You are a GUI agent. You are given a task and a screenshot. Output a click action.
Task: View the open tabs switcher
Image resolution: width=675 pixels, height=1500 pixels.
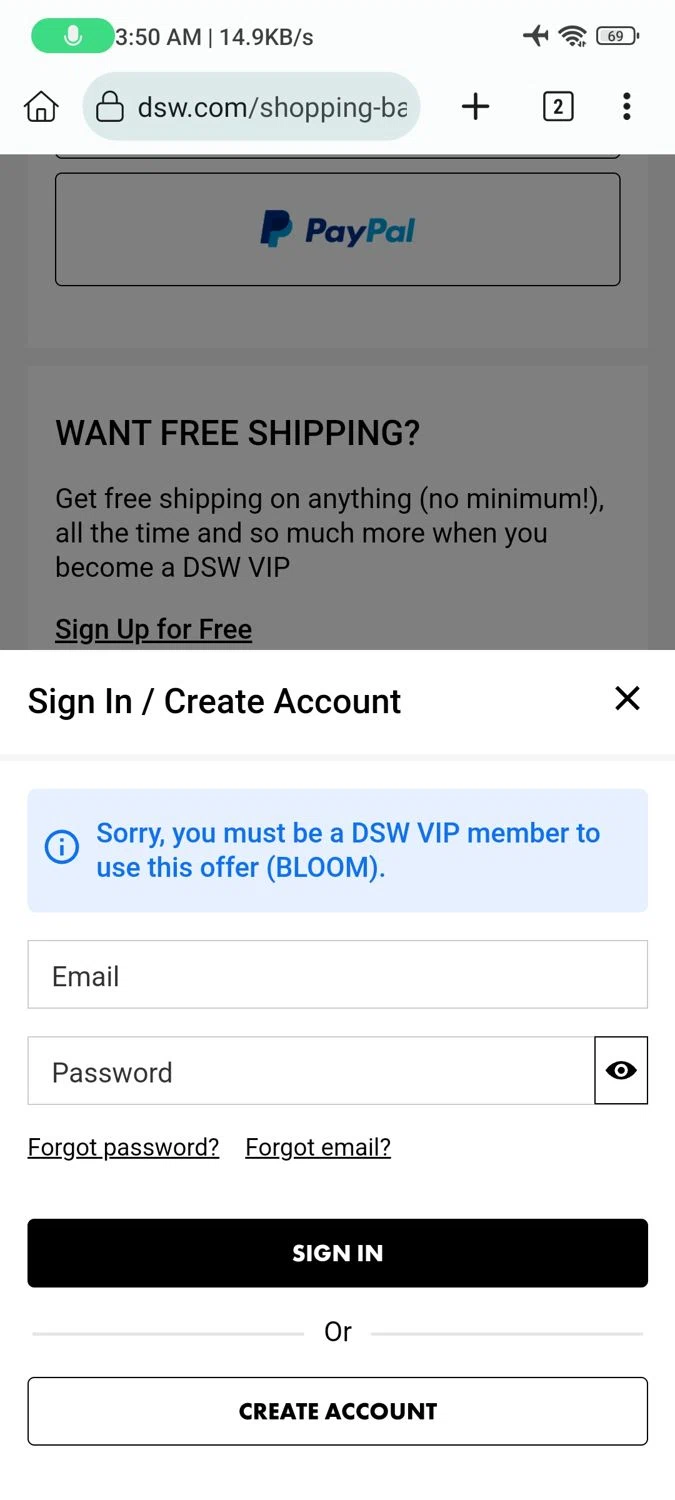[x=558, y=106]
